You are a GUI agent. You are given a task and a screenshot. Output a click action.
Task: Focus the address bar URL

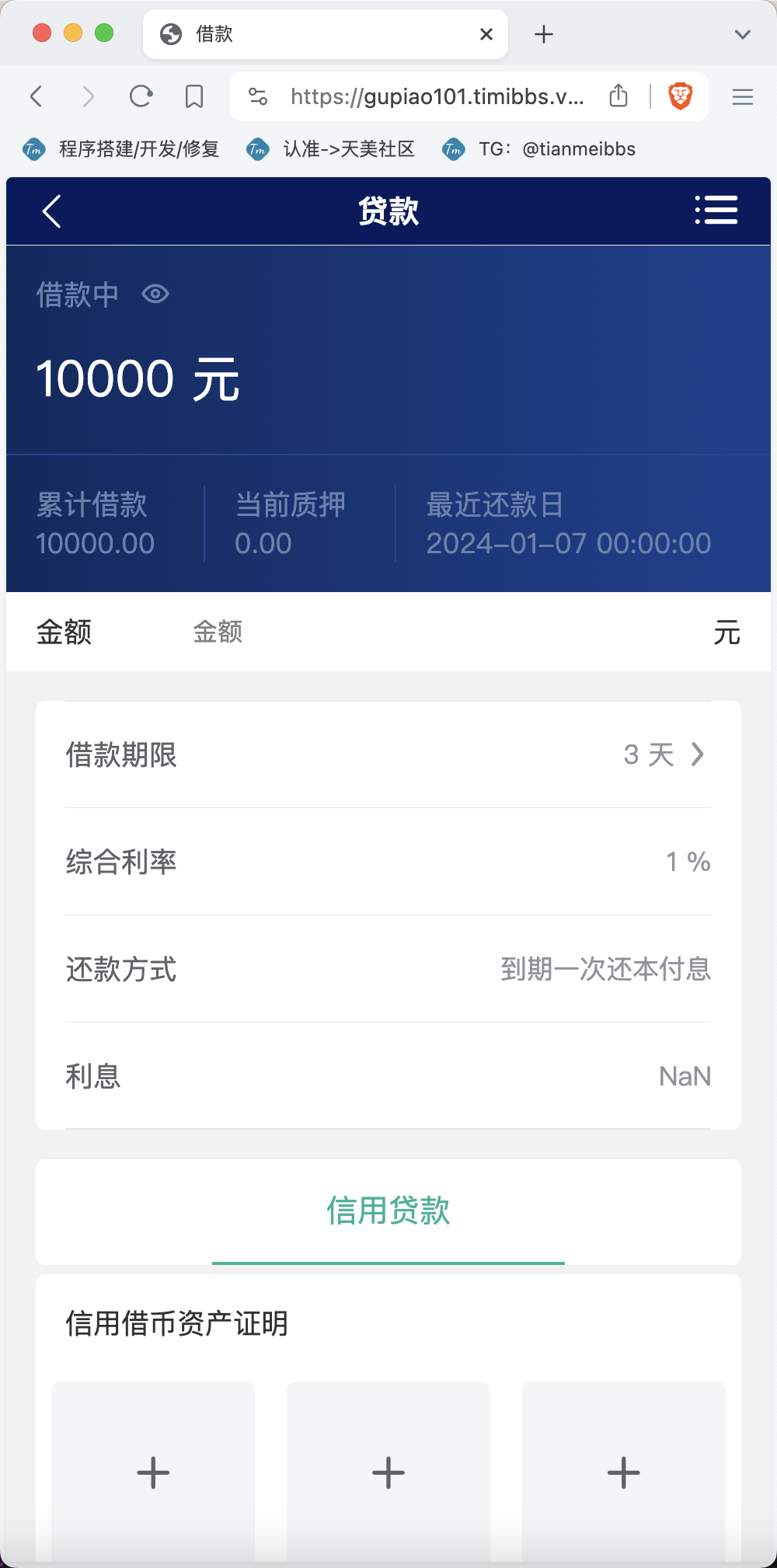[x=437, y=96]
